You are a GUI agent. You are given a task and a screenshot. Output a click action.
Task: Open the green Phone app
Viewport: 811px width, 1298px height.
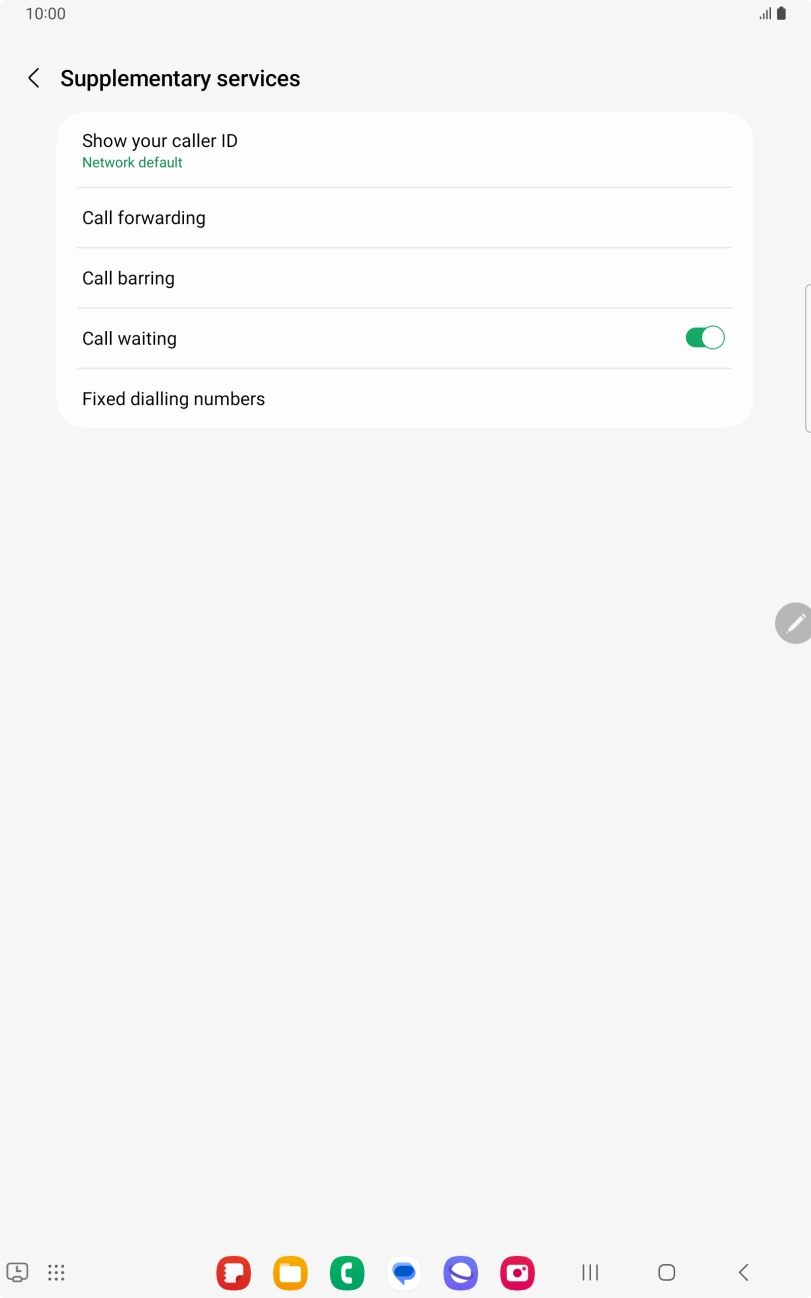pos(347,1272)
